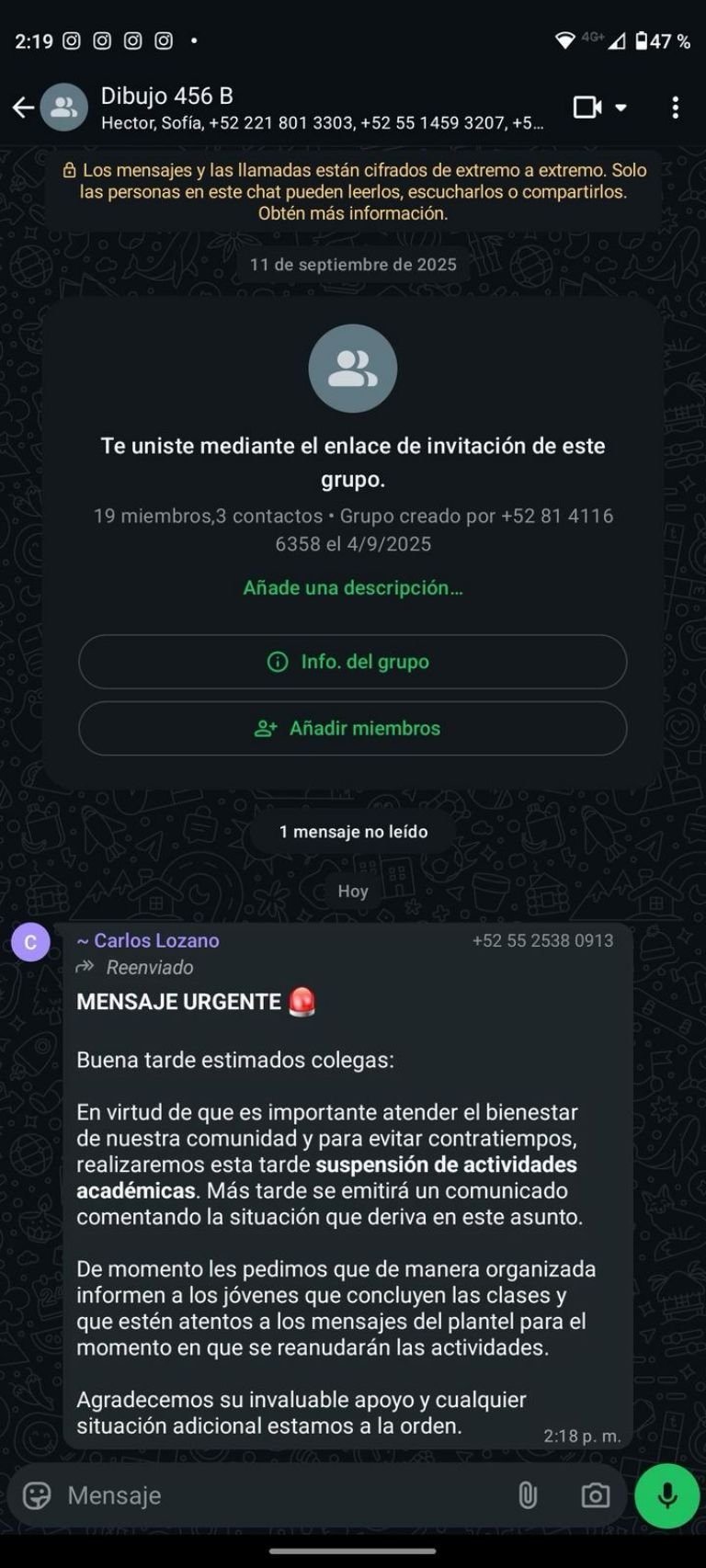The image size is (706, 1568).
Task: Attach a file with the paperclip
Action: coord(528,1495)
